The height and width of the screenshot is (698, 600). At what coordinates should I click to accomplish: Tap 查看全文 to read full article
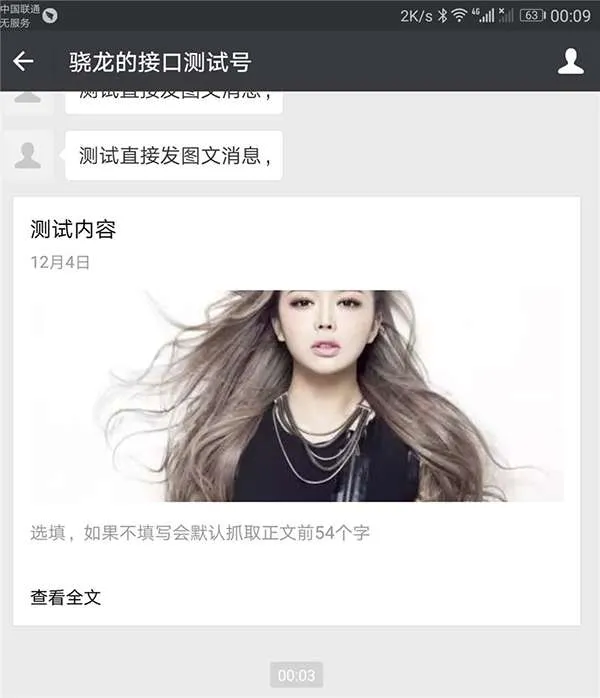click(x=66, y=598)
